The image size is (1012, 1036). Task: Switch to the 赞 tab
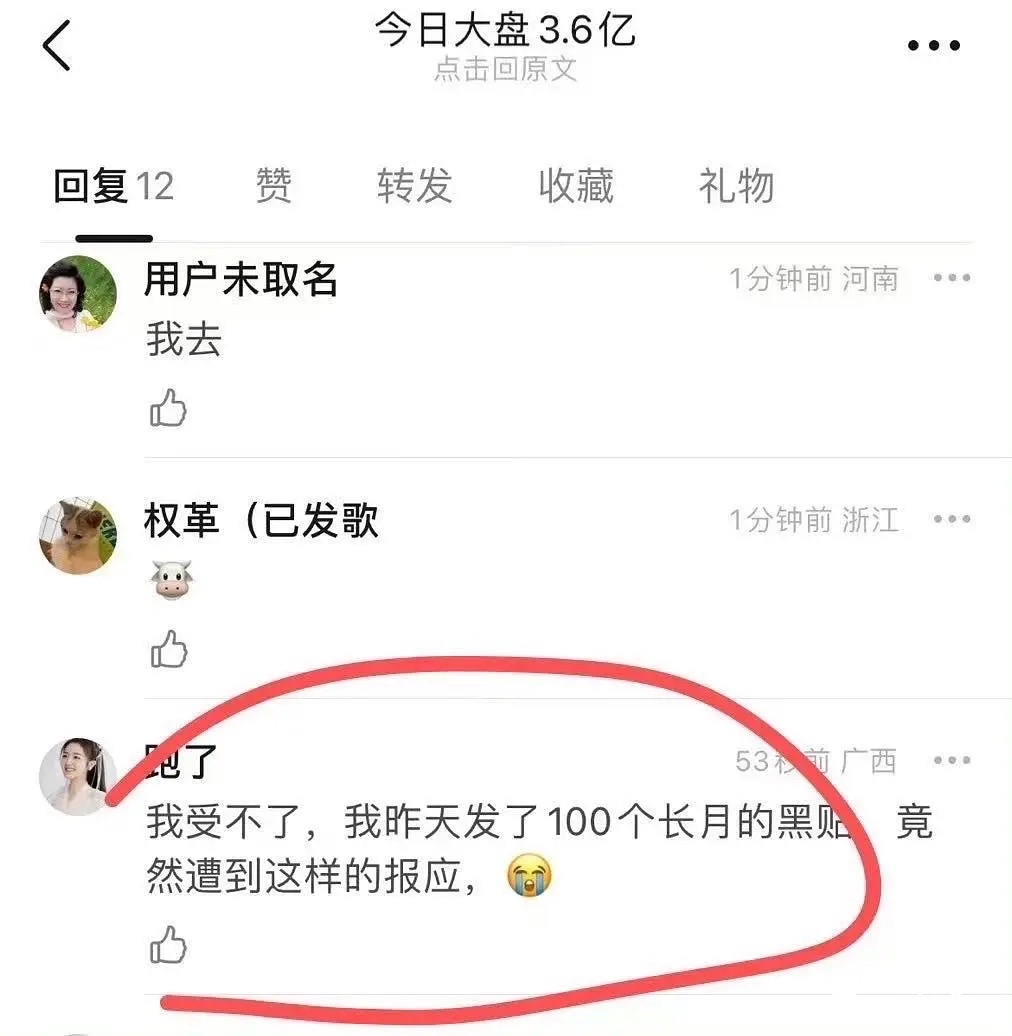pyautogui.click(x=273, y=187)
